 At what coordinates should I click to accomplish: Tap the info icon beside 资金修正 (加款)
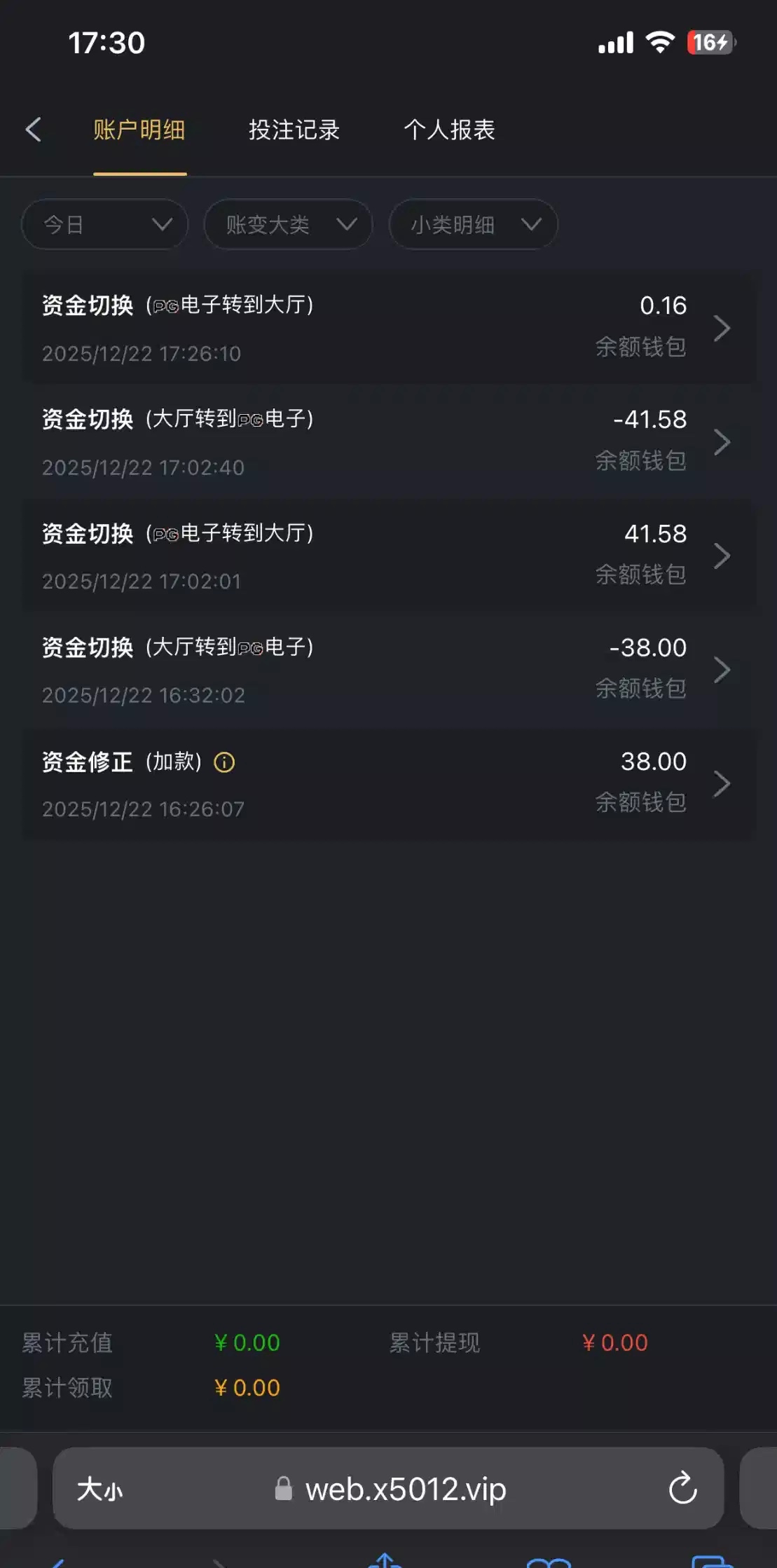pos(224,762)
